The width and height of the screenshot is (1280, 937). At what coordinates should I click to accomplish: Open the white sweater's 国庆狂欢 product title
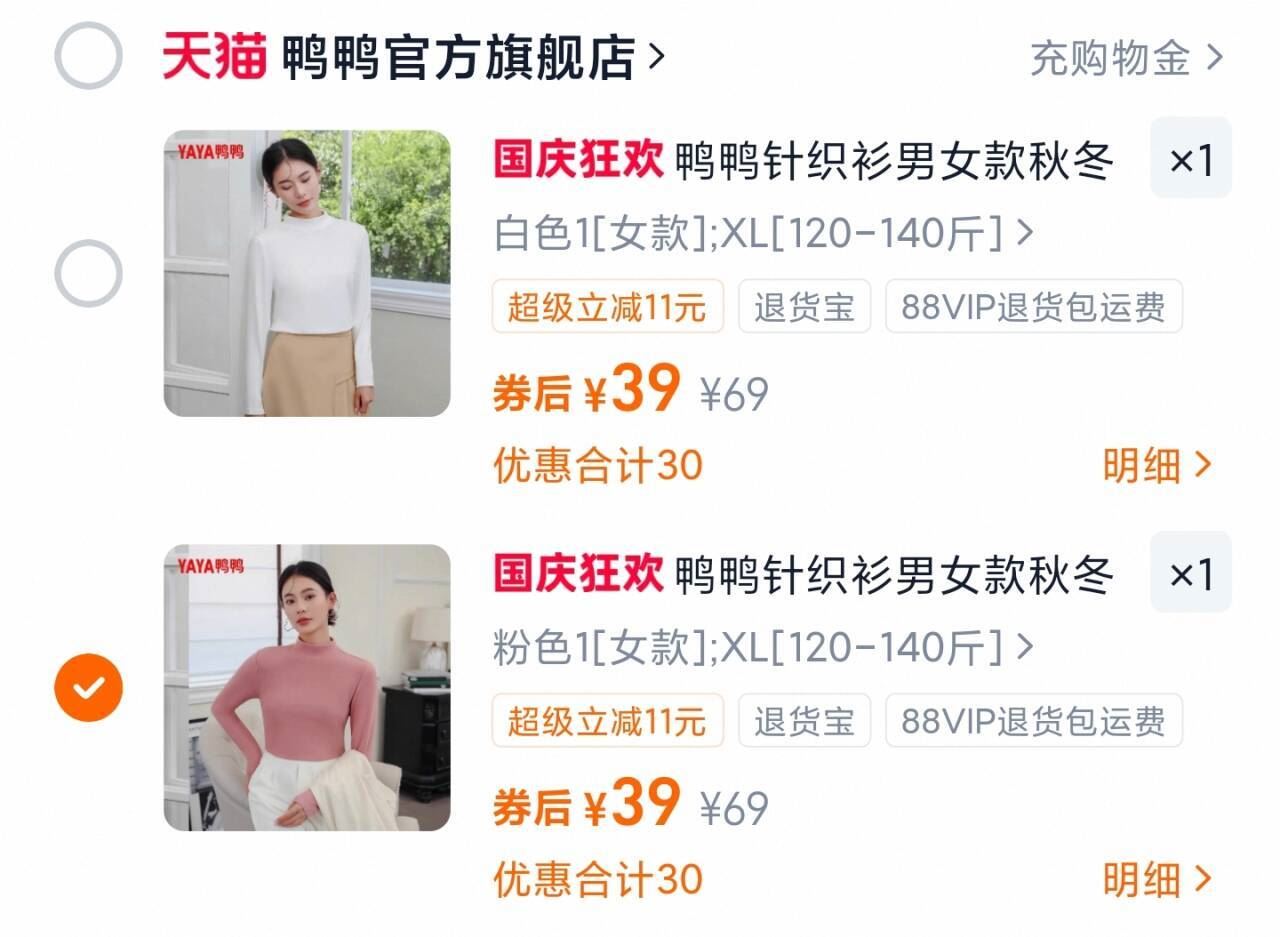pyautogui.click(x=802, y=160)
